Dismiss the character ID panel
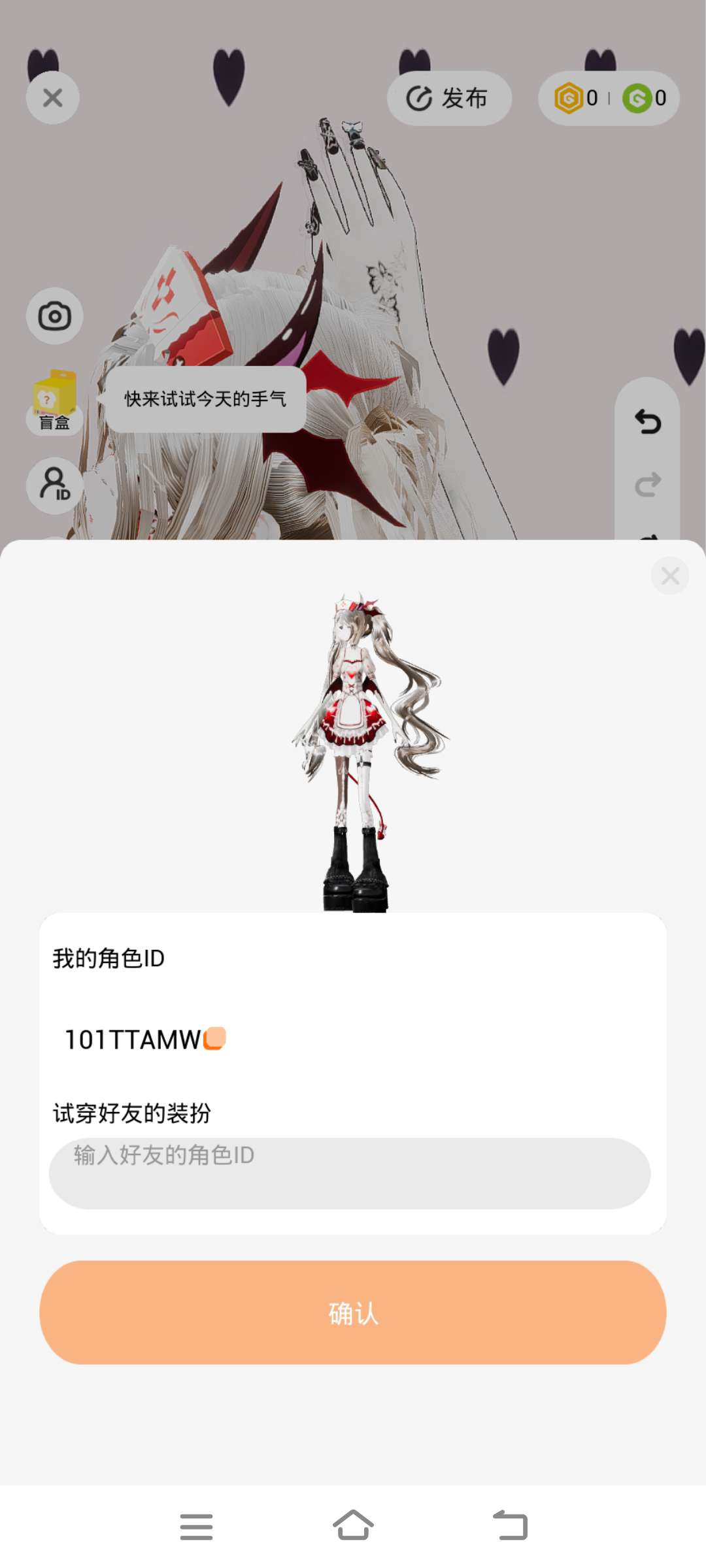706x1568 pixels. tap(670, 576)
